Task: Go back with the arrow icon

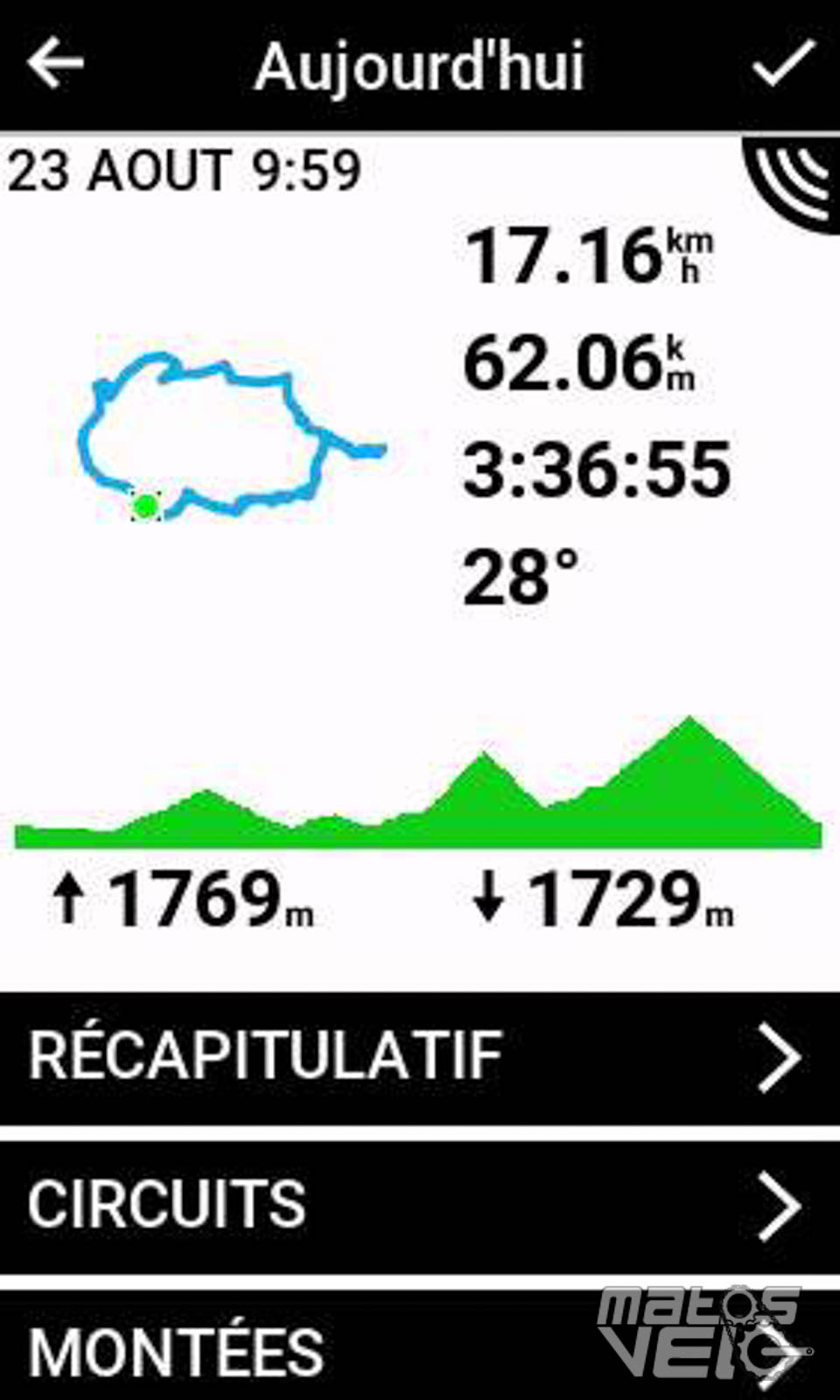Action: pyautogui.click(x=55, y=64)
